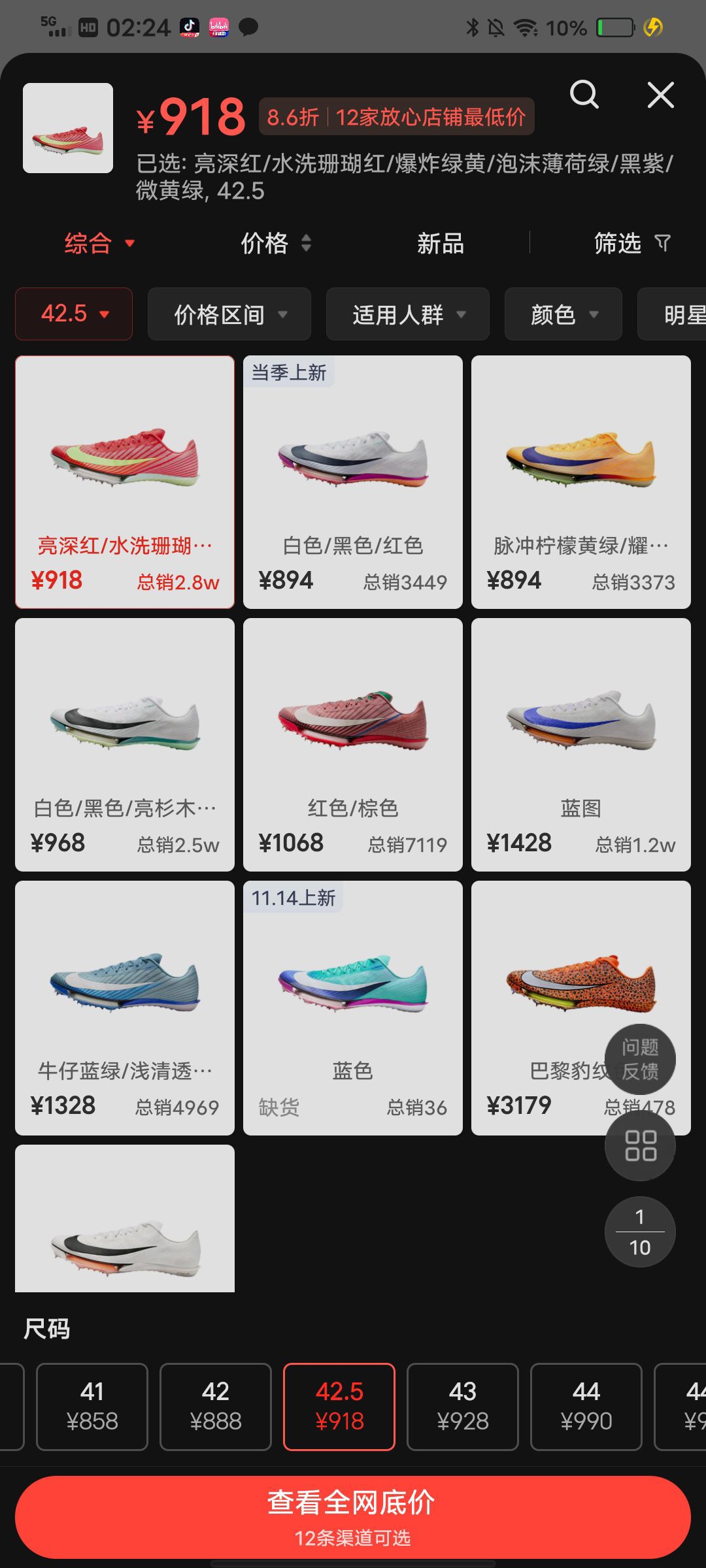
Task: Expand the 颜色 filter dropdown
Action: click(x=563, y=314)
